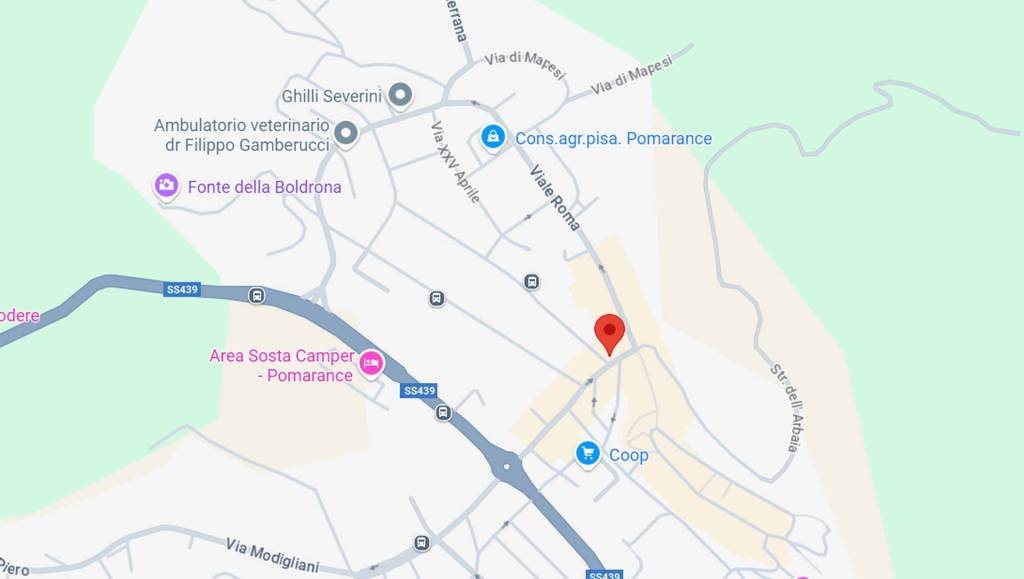
Task: Open Ambulatorio veterinario dr Filippo Gamberucci marker
Action: click(346, 133)
